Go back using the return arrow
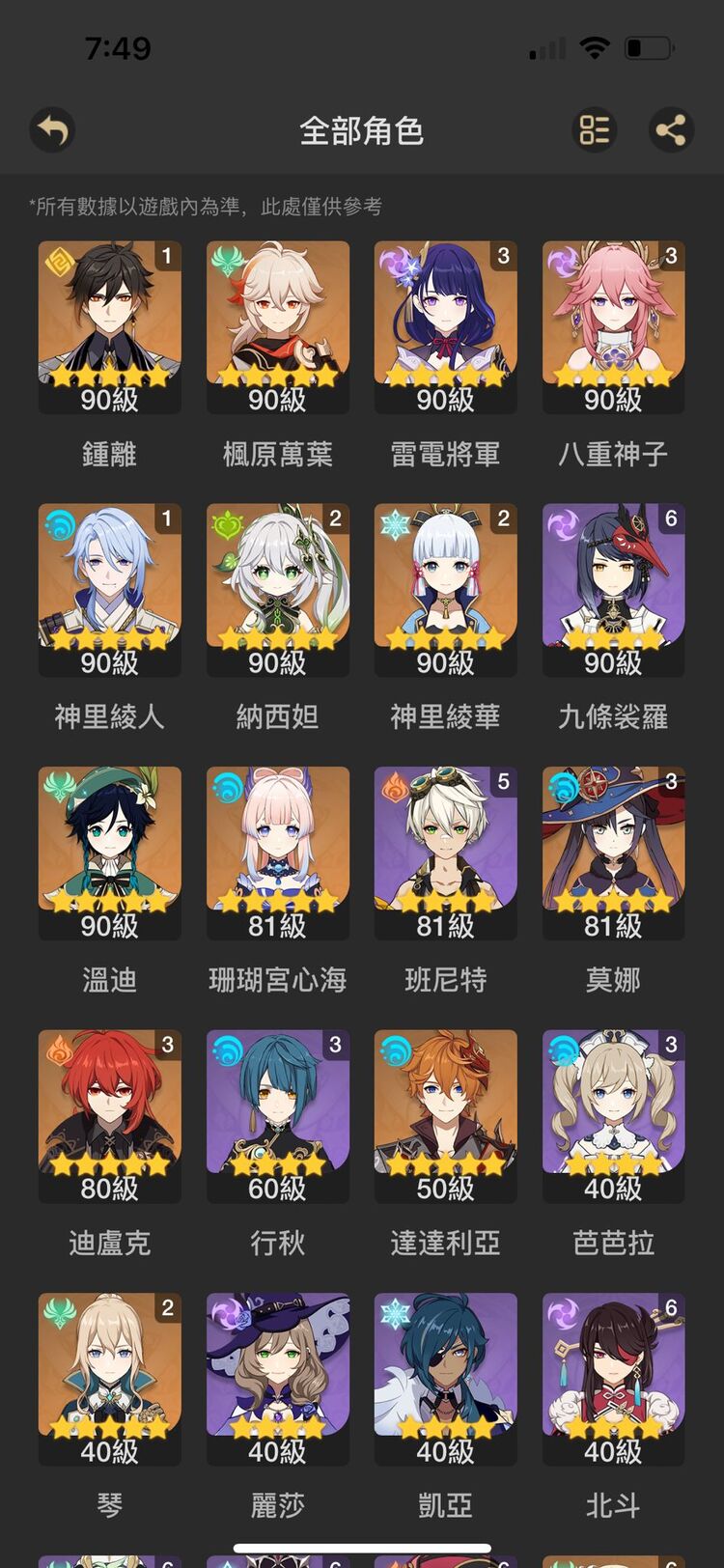Viewport: 724px width, 1568px height. (52, 129)
